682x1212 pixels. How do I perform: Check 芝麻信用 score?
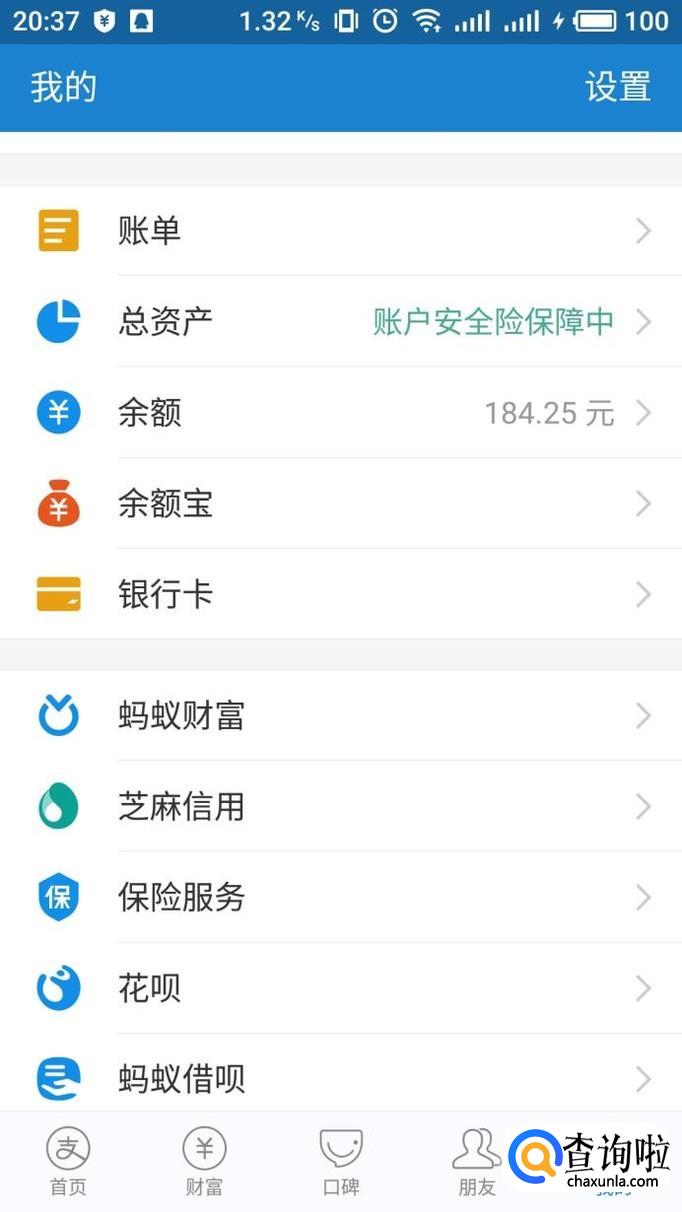point(340,807)
